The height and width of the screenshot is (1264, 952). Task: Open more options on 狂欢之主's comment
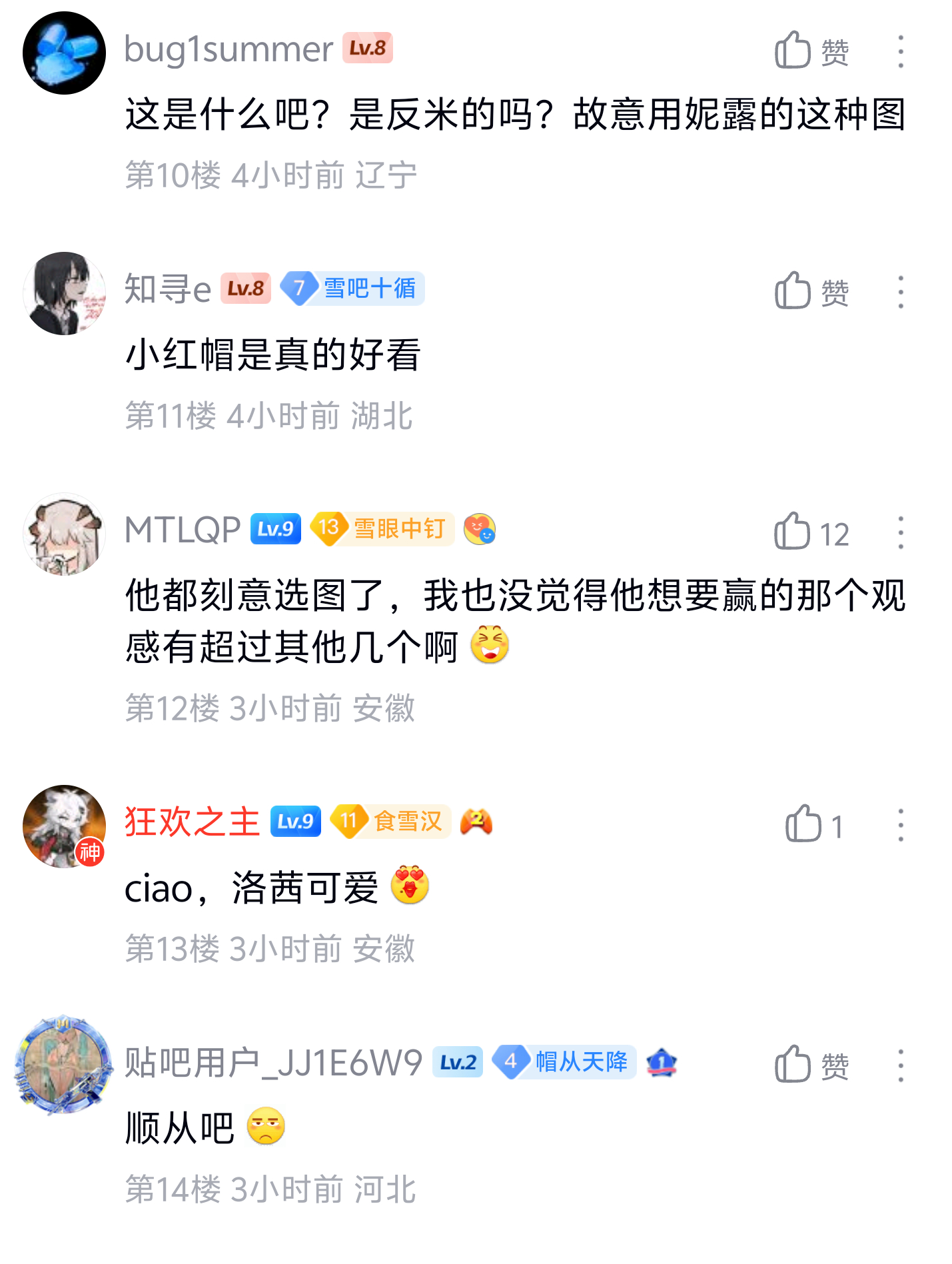click(900, 825)
